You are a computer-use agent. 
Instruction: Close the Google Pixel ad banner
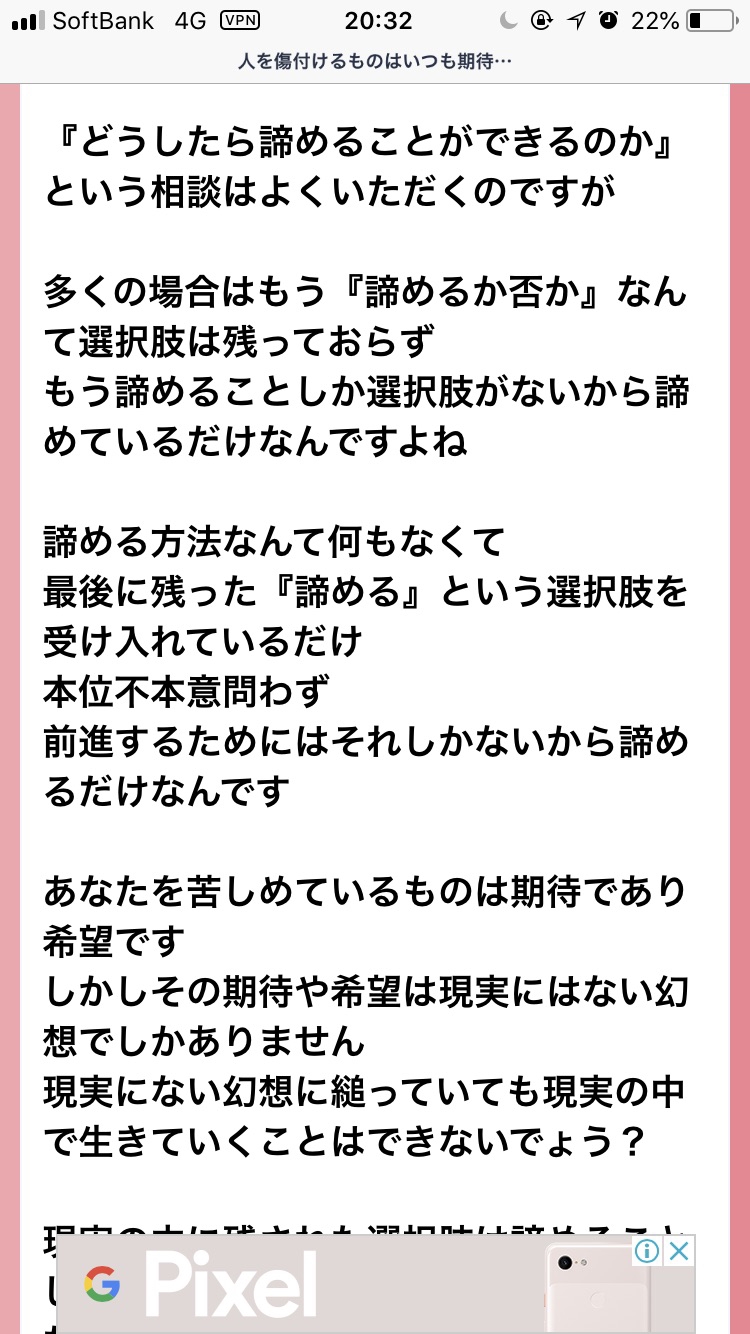click(679, 1250)
